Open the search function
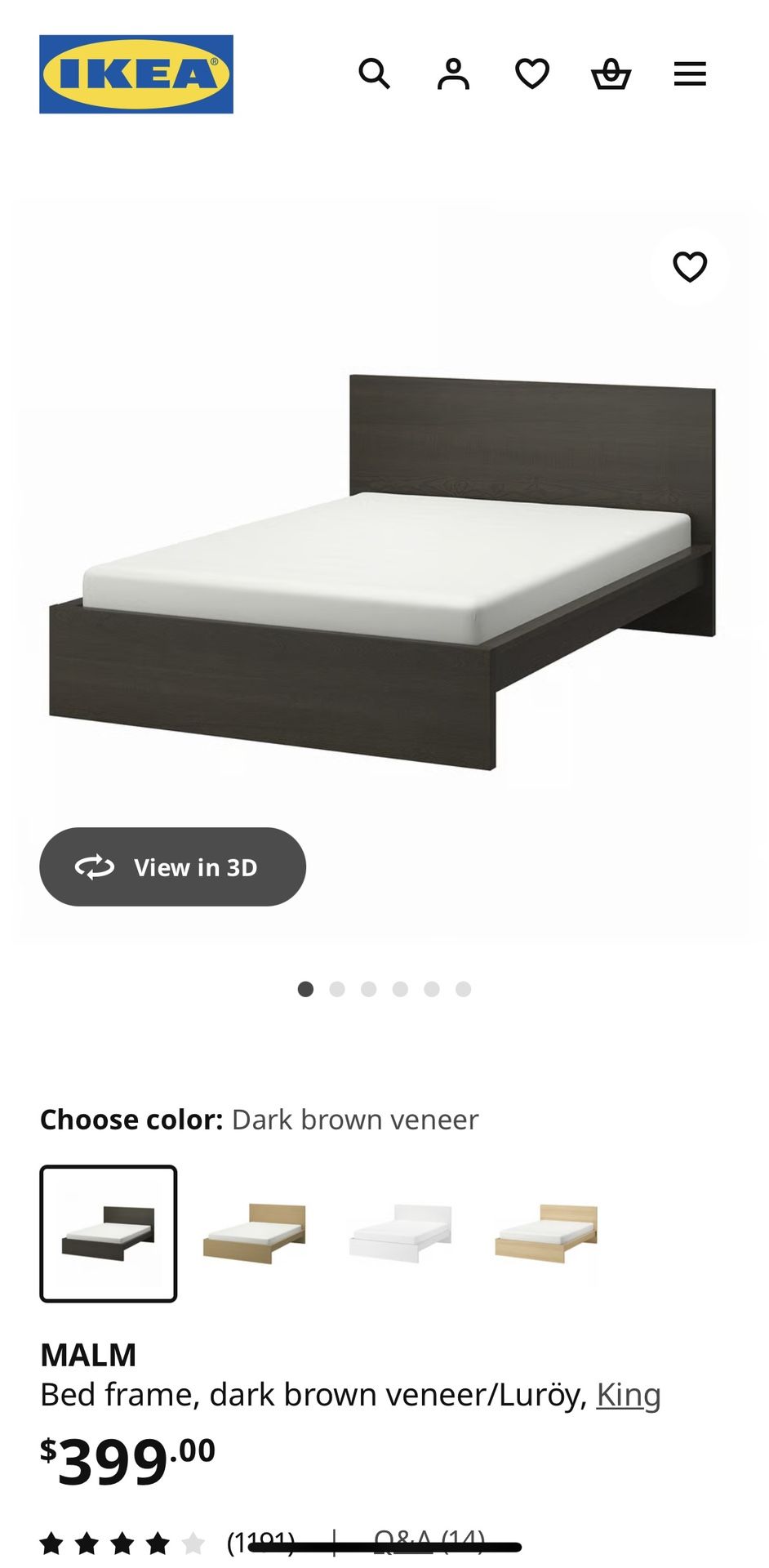Viewport: 769px width, 1568px height. click(x=375, y=74)
